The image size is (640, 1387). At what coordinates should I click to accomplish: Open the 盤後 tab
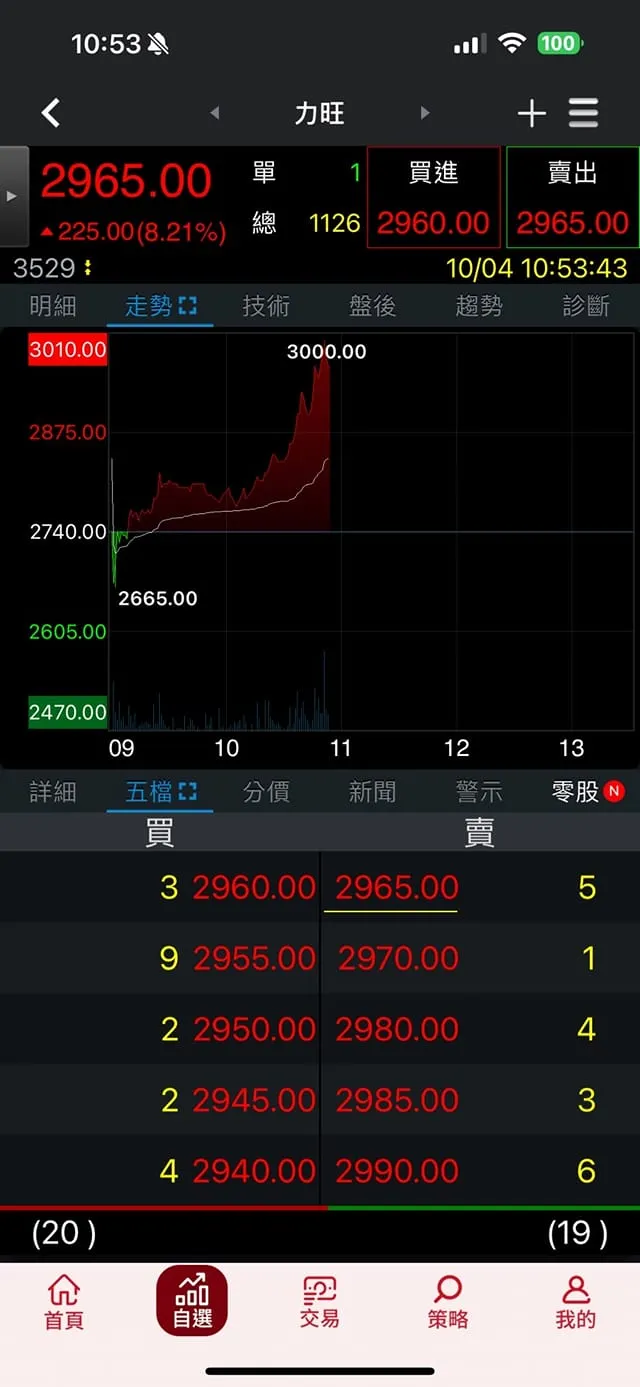click(x=373, y=306)
